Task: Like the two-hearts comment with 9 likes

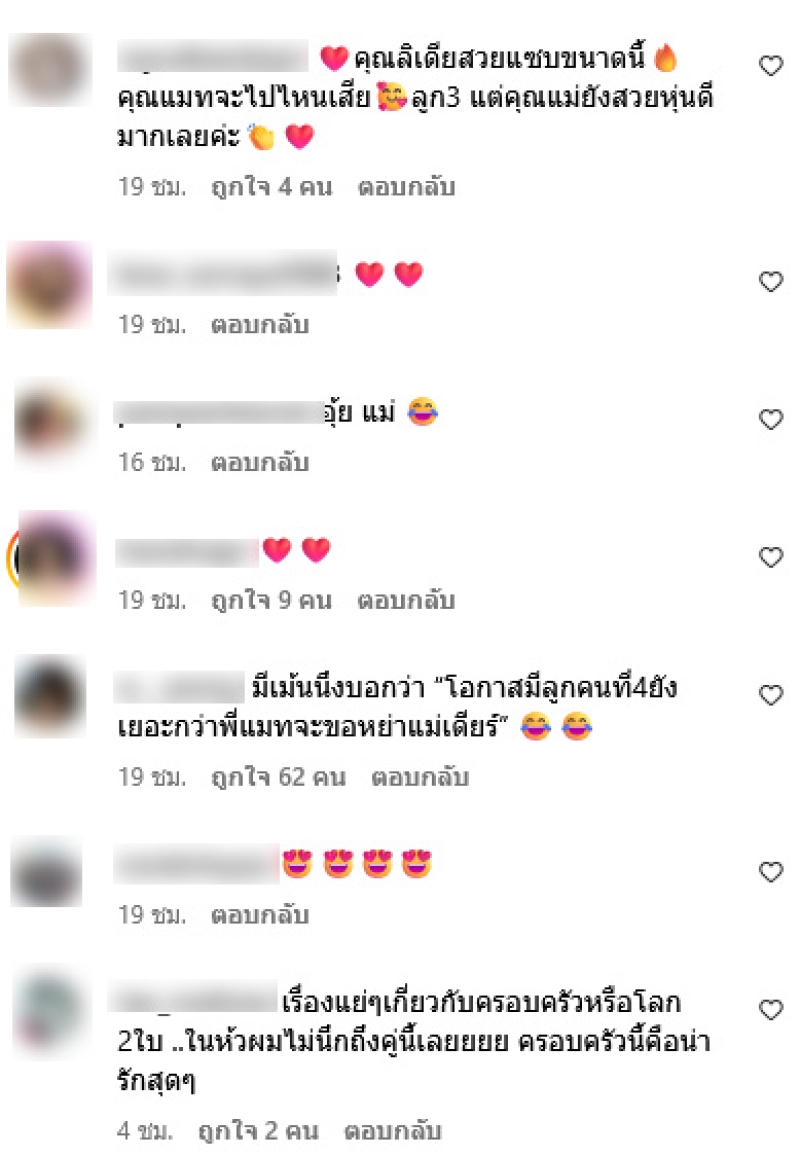Action: [770, 556]
